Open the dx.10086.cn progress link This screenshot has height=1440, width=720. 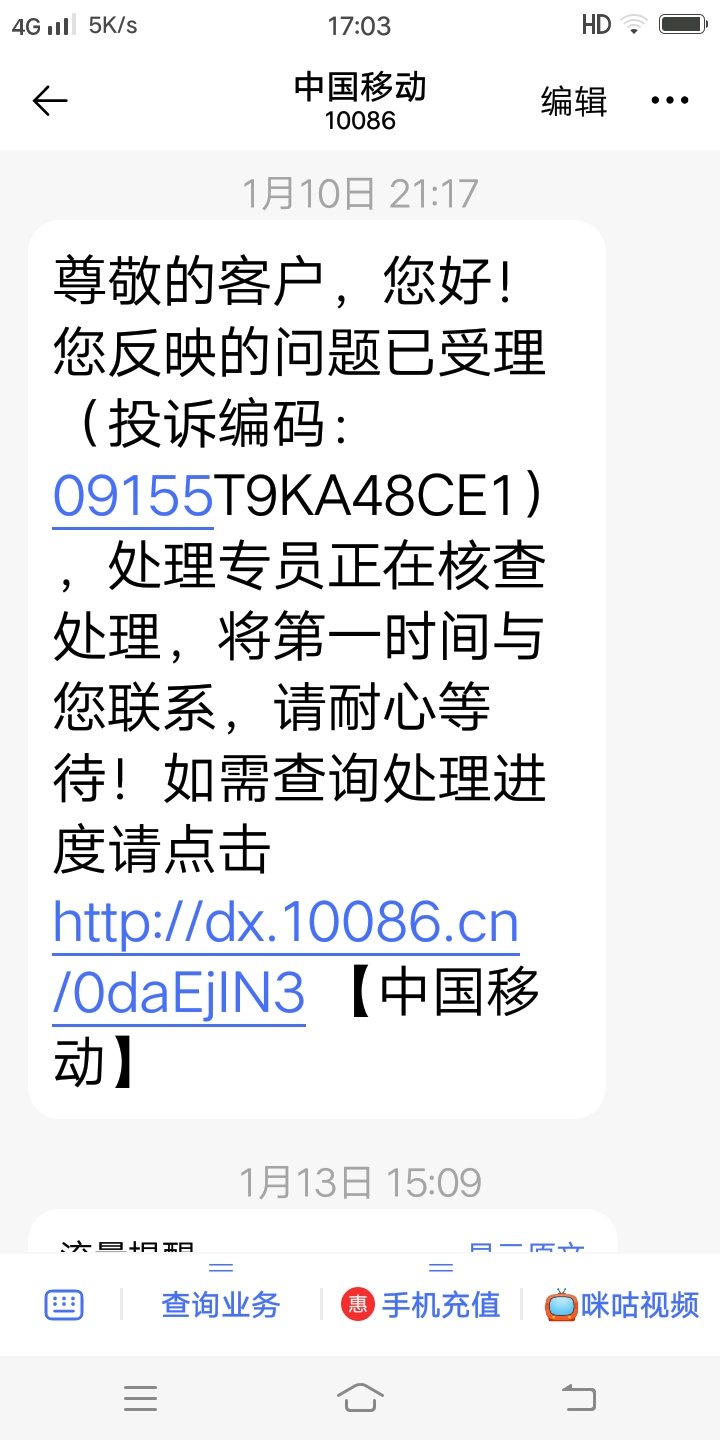286,922
